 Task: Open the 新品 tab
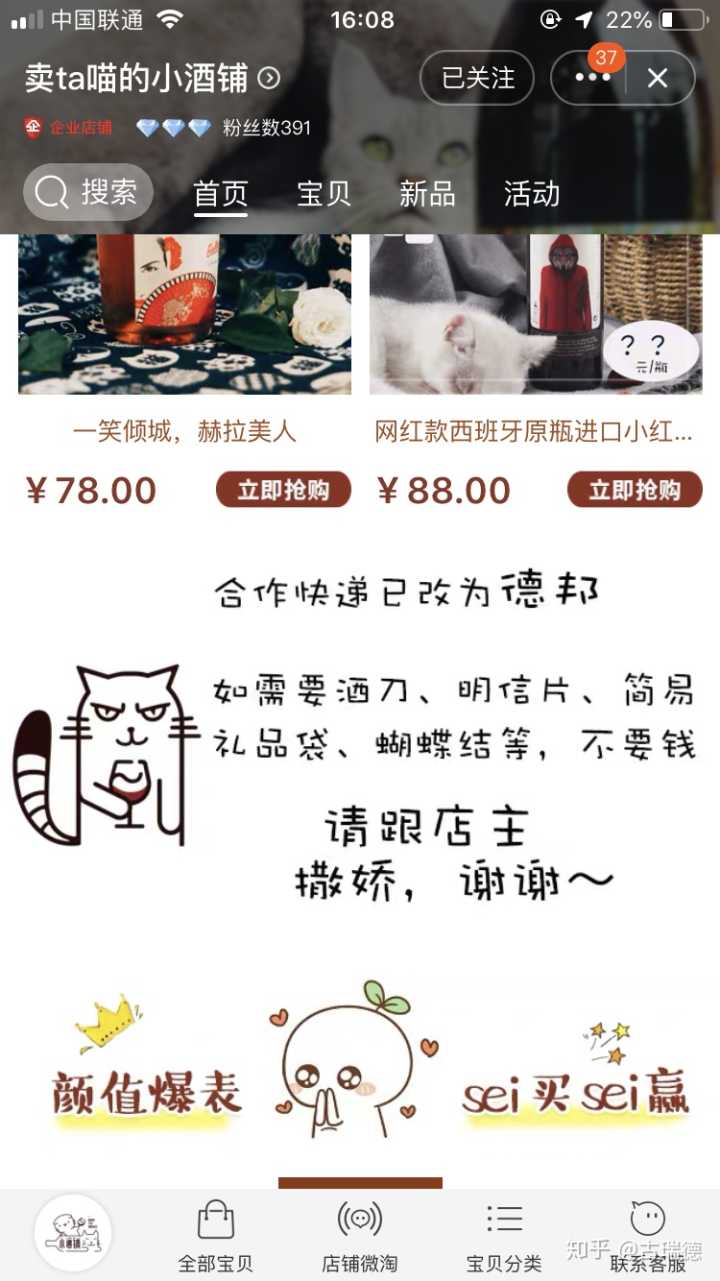point(427,194)
